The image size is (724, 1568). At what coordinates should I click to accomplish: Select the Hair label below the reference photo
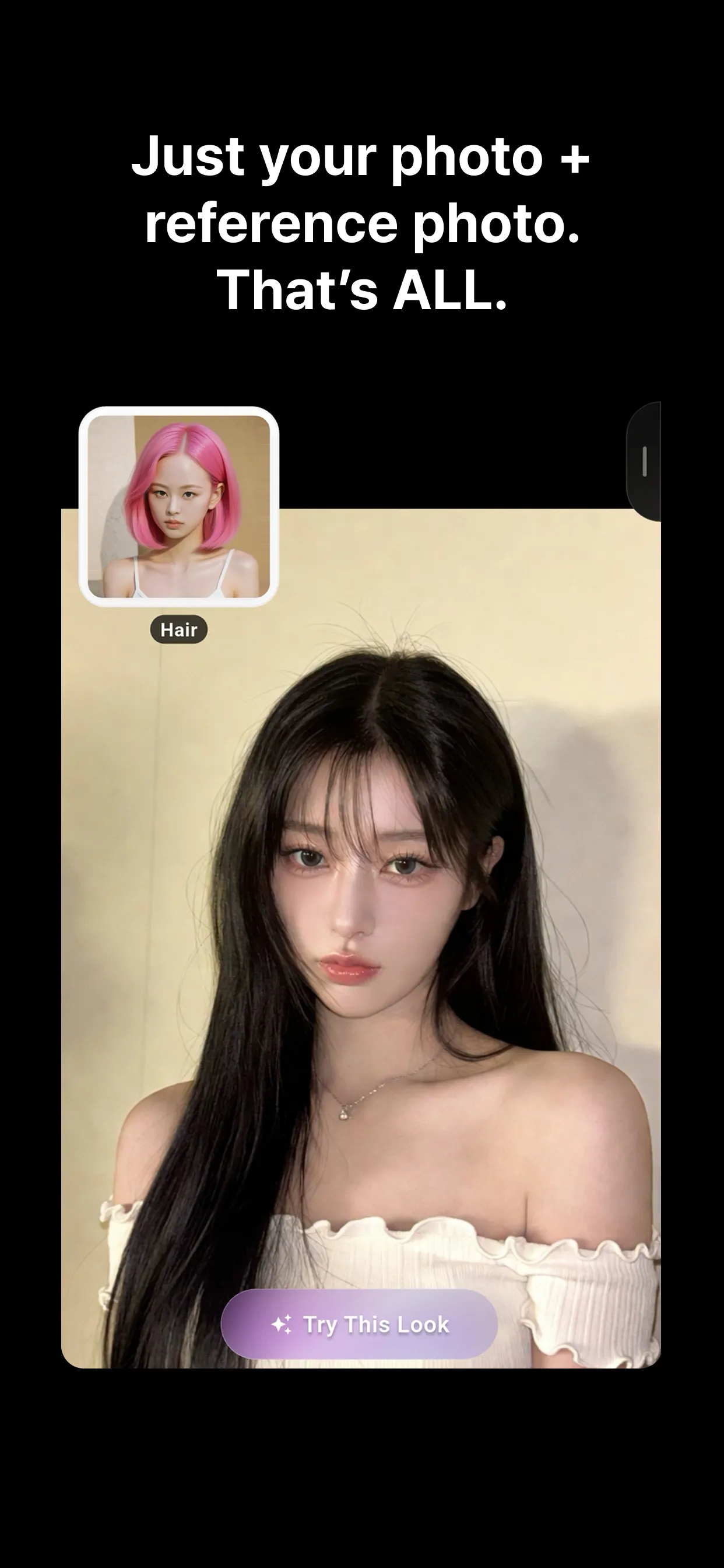[180, 629]
